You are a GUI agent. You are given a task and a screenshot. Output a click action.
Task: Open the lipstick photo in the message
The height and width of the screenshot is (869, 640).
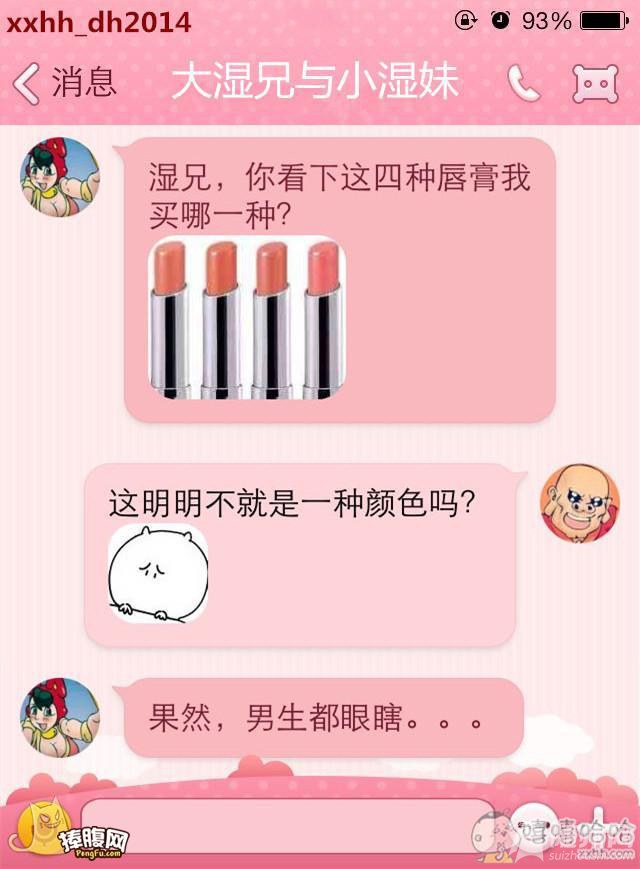click(x=247, y=317)
